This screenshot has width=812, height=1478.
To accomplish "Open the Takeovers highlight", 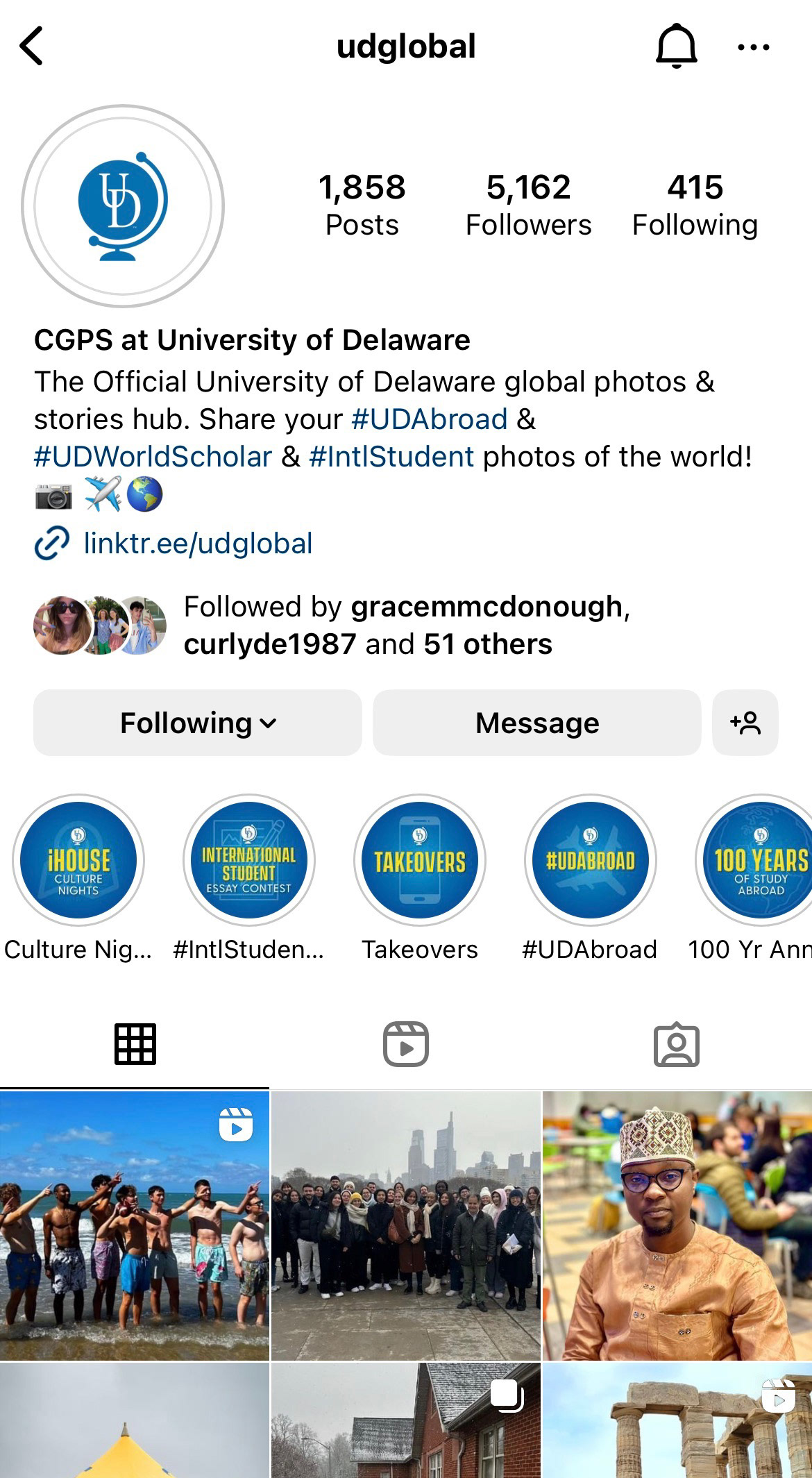I will [x=420, y=861].
